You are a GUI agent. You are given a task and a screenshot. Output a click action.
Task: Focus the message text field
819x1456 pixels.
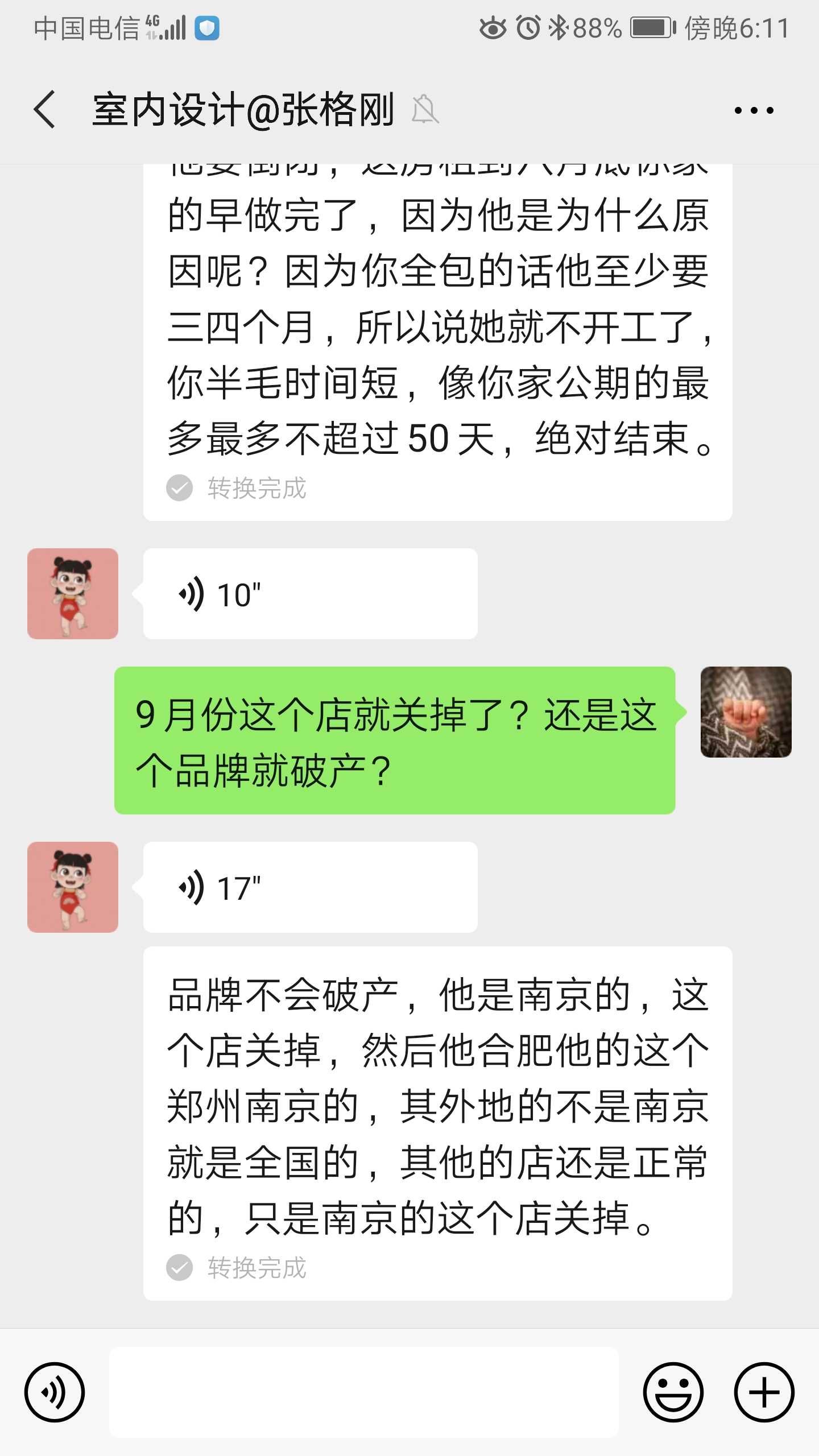(x=364, y=1392)
